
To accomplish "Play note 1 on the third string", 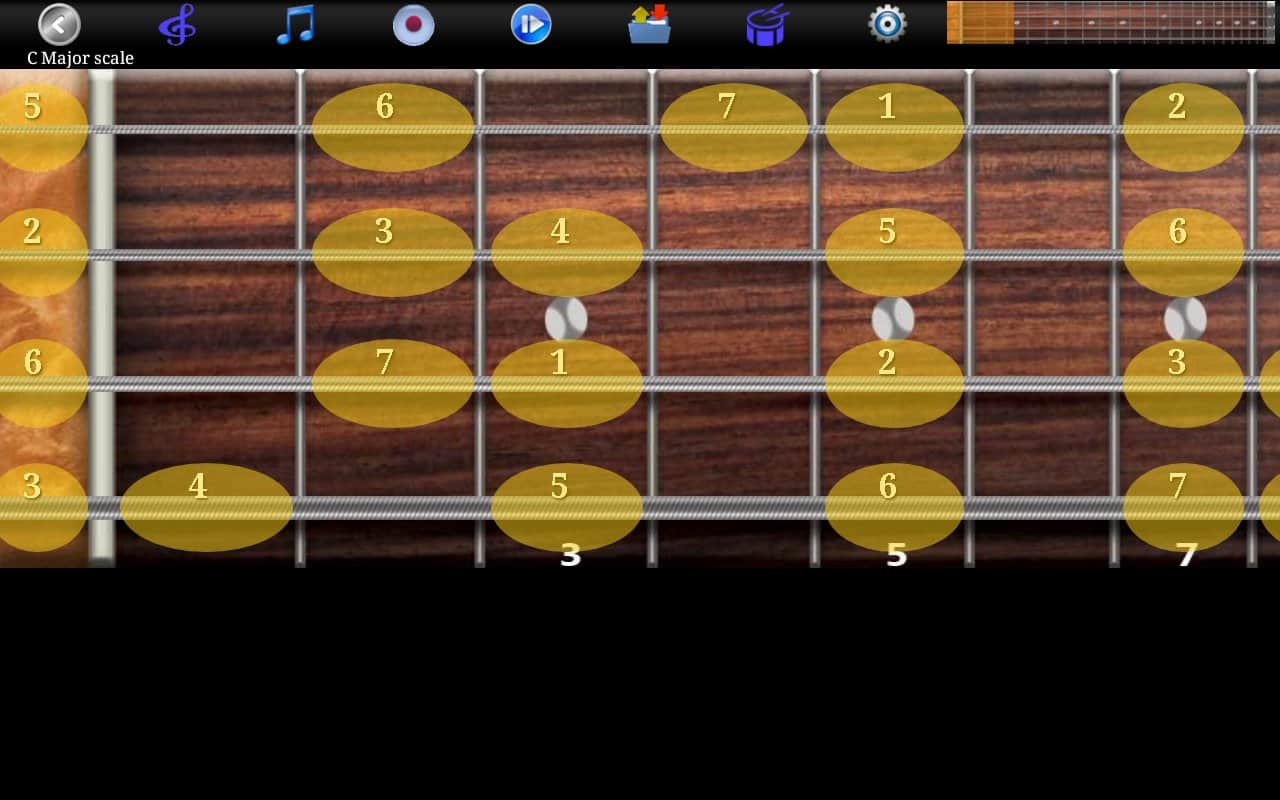I will (566, 383).
